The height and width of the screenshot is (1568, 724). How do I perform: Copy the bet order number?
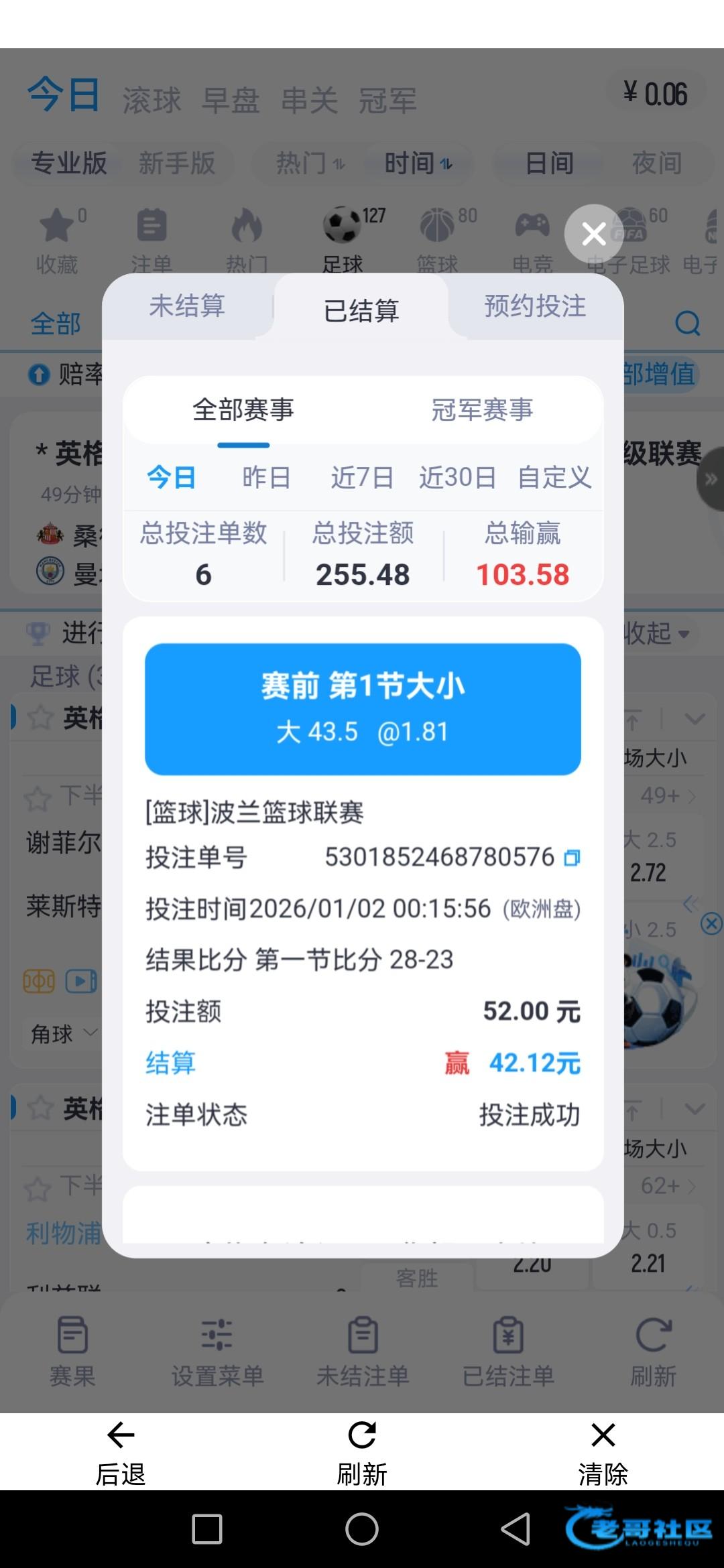(x=572, y=858)
